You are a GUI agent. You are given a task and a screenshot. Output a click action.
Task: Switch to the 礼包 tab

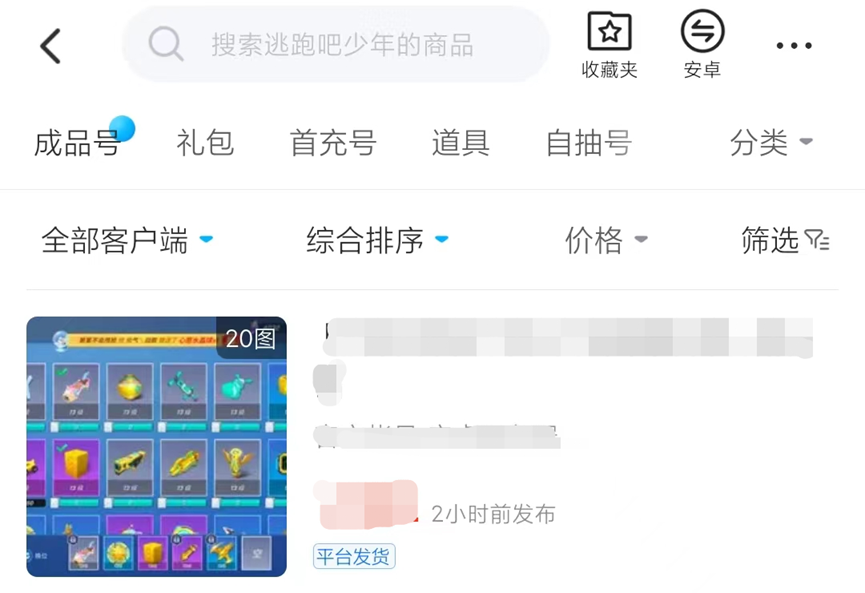click(x=205, y=143)
